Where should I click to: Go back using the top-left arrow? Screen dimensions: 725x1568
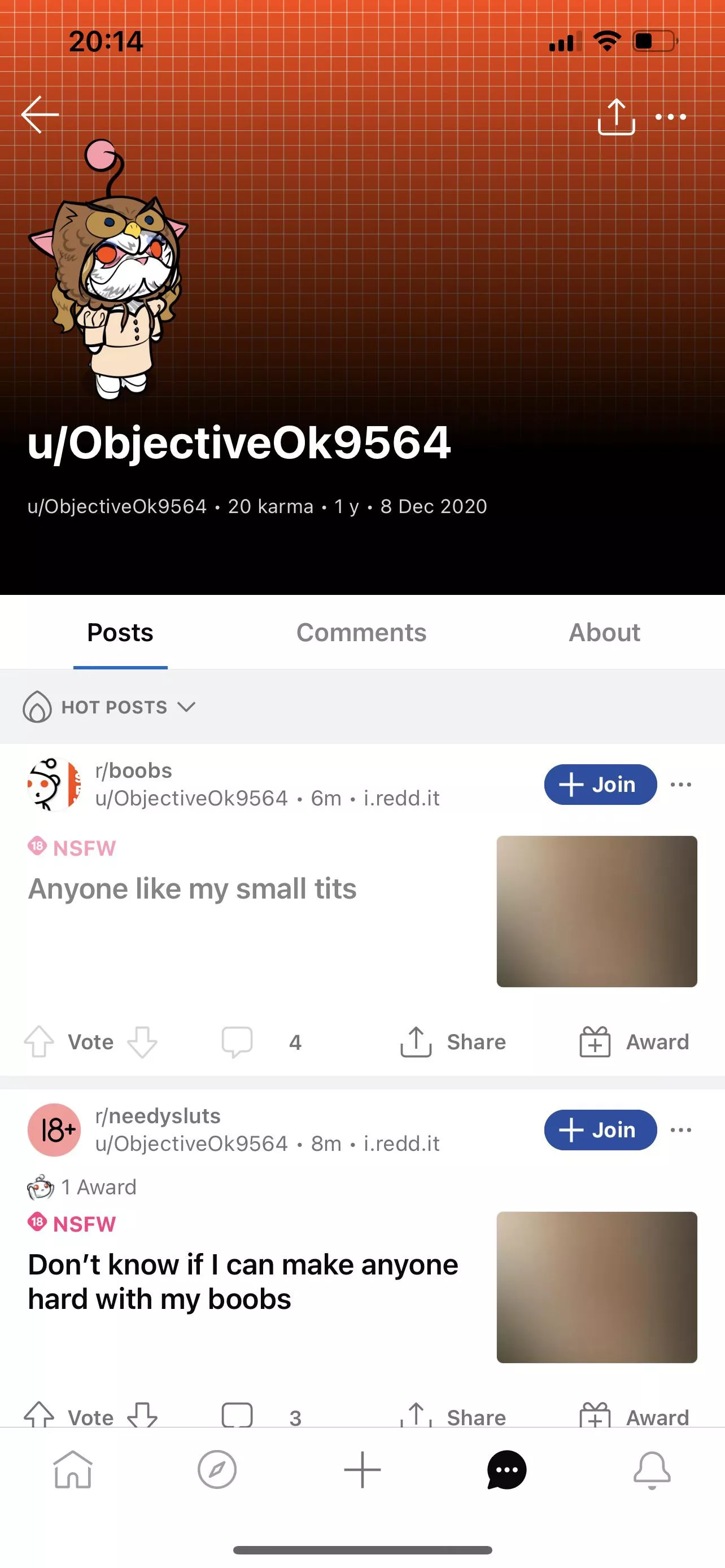click(x=40, y=115)
